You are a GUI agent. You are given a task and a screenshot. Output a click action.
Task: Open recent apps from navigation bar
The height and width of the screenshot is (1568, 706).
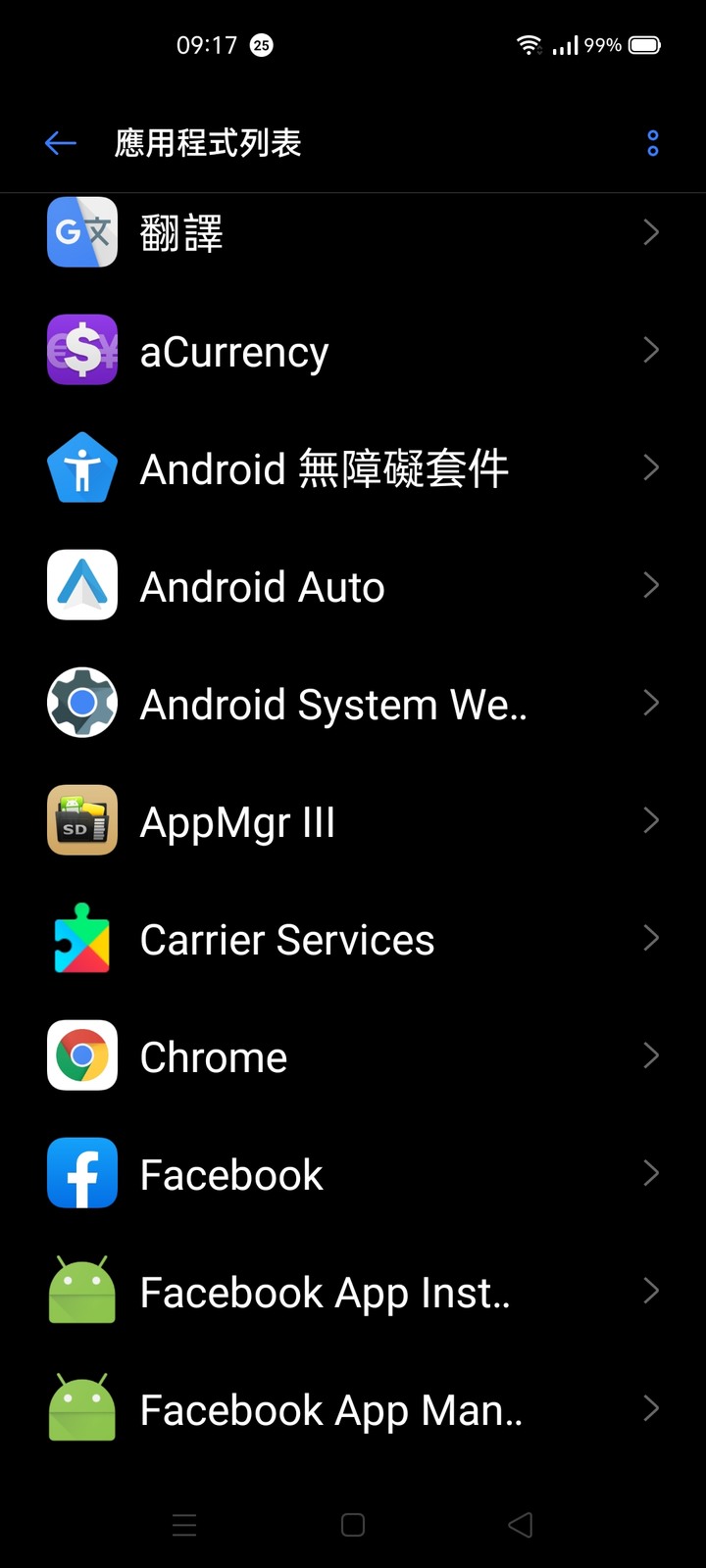(184, 1525)
